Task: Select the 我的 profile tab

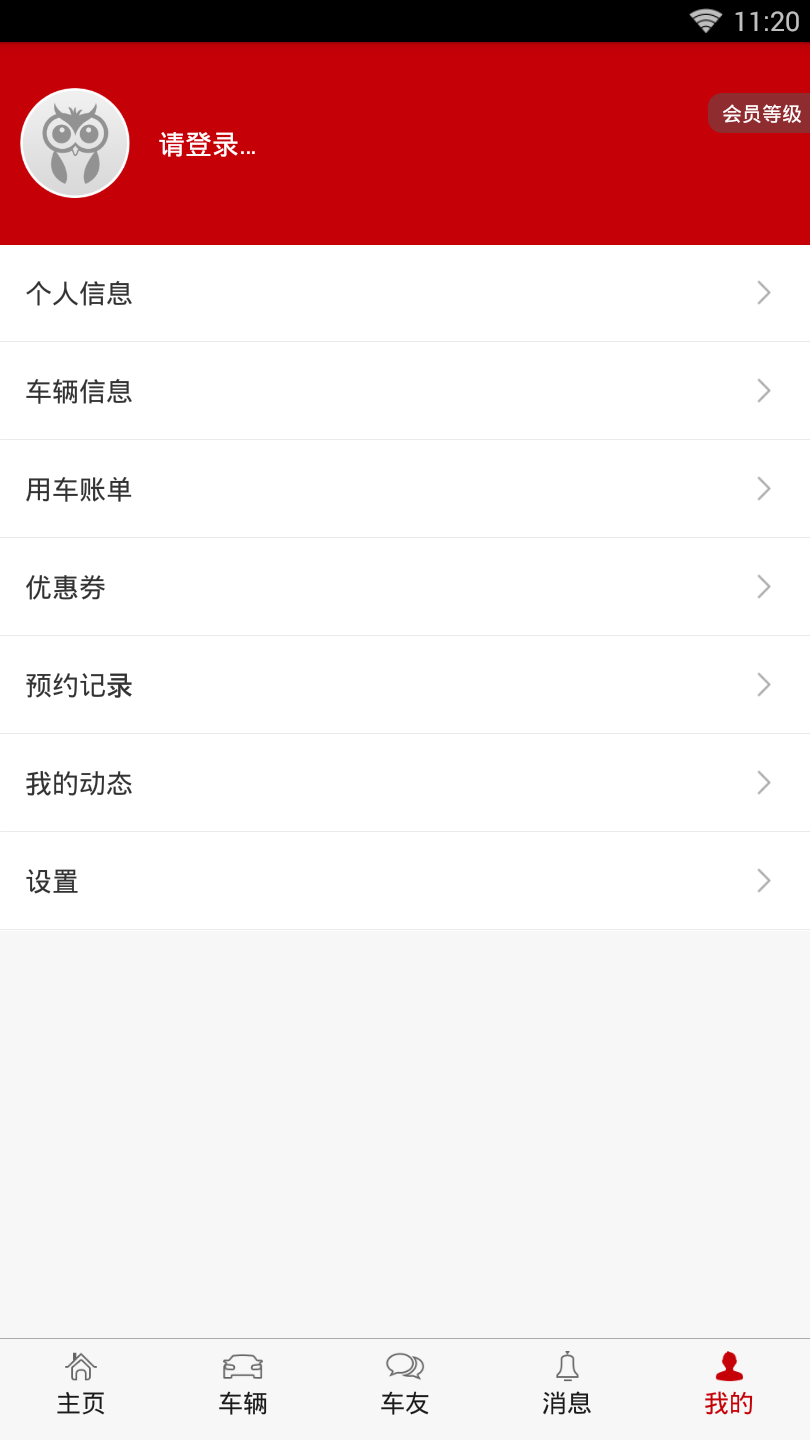Action: (x=729, y=1385)
